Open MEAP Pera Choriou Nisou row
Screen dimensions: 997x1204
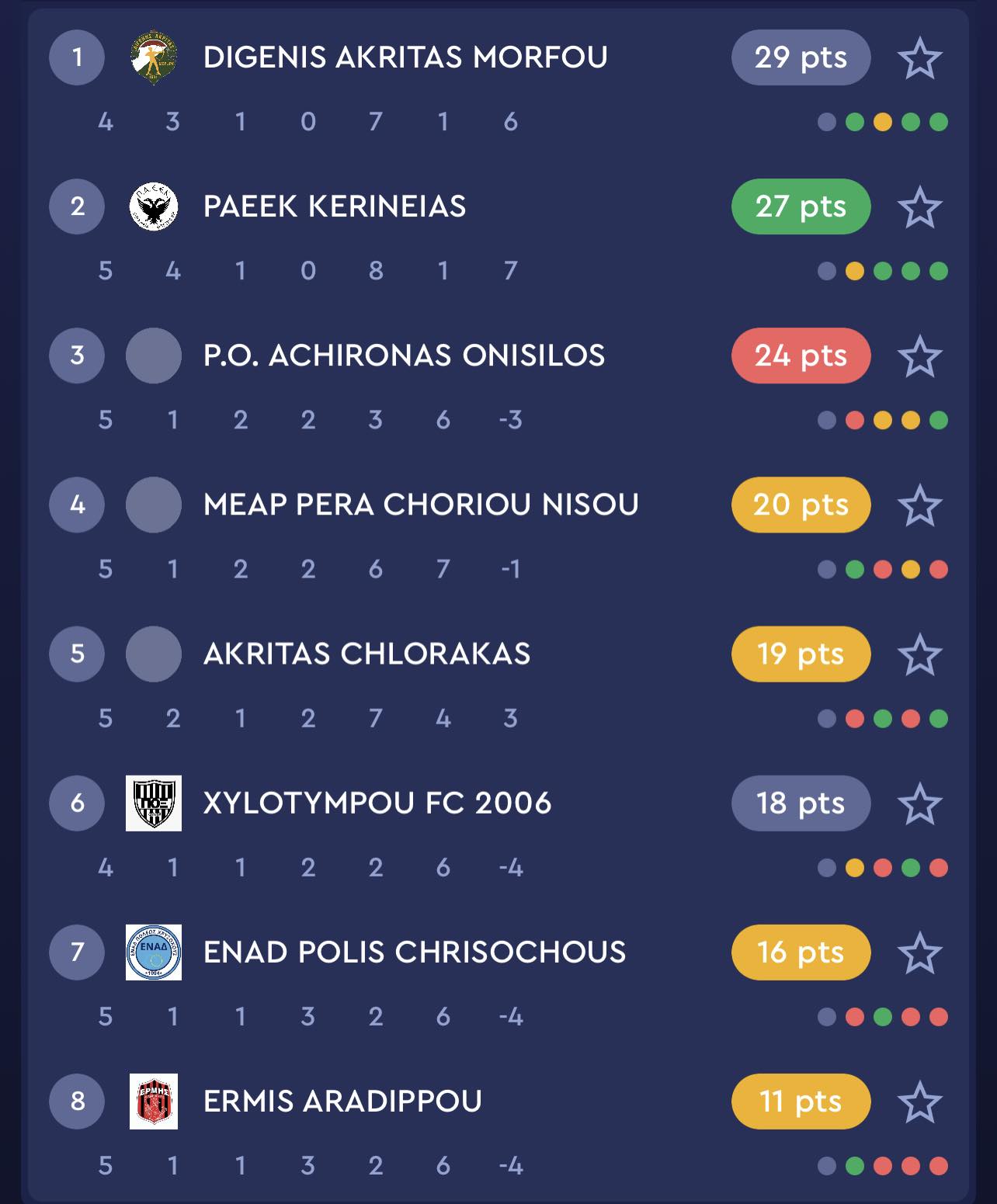pyautogui.click(x=420, y=505)
